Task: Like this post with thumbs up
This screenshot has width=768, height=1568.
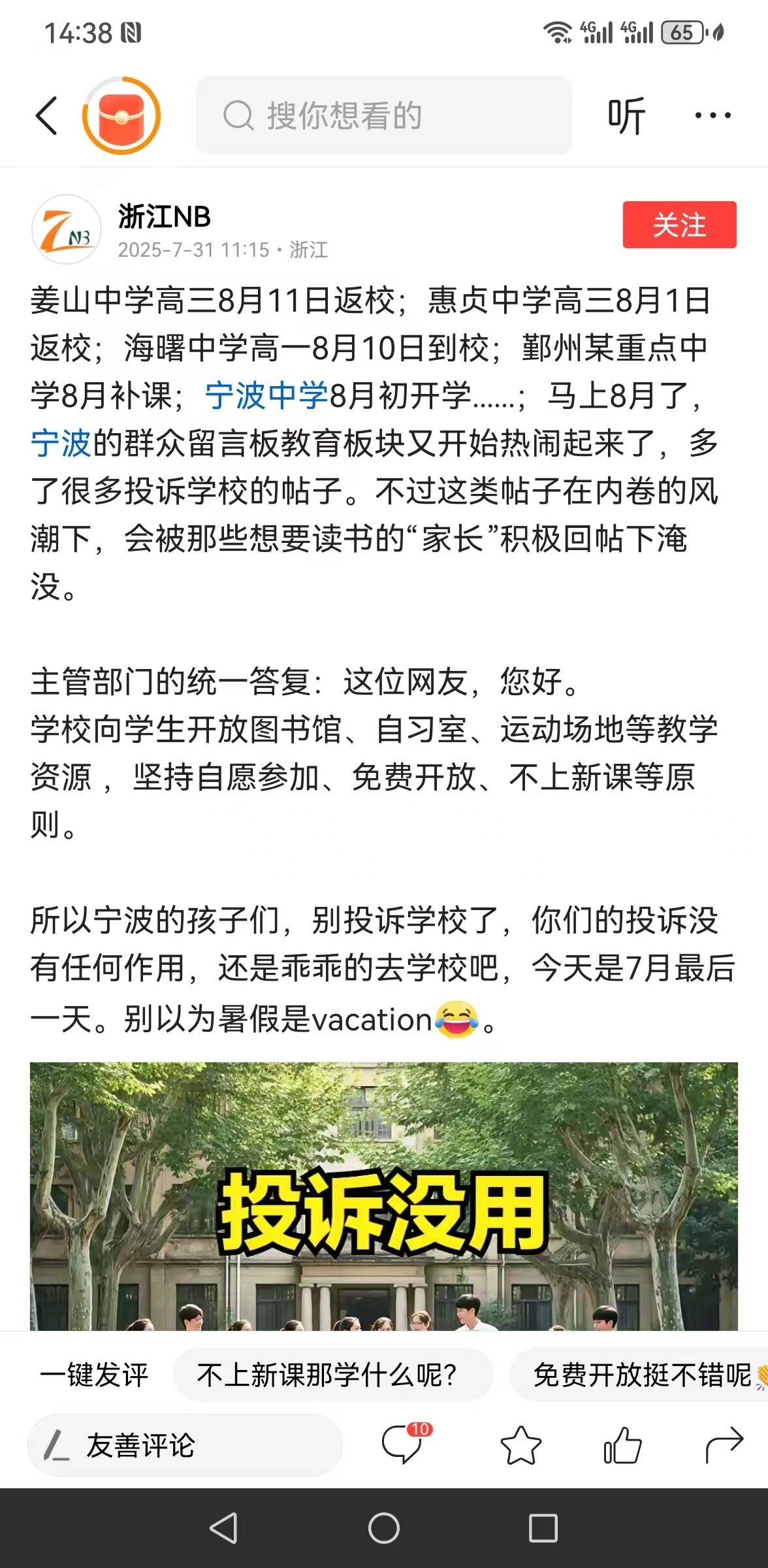Action: [622, 1445]
